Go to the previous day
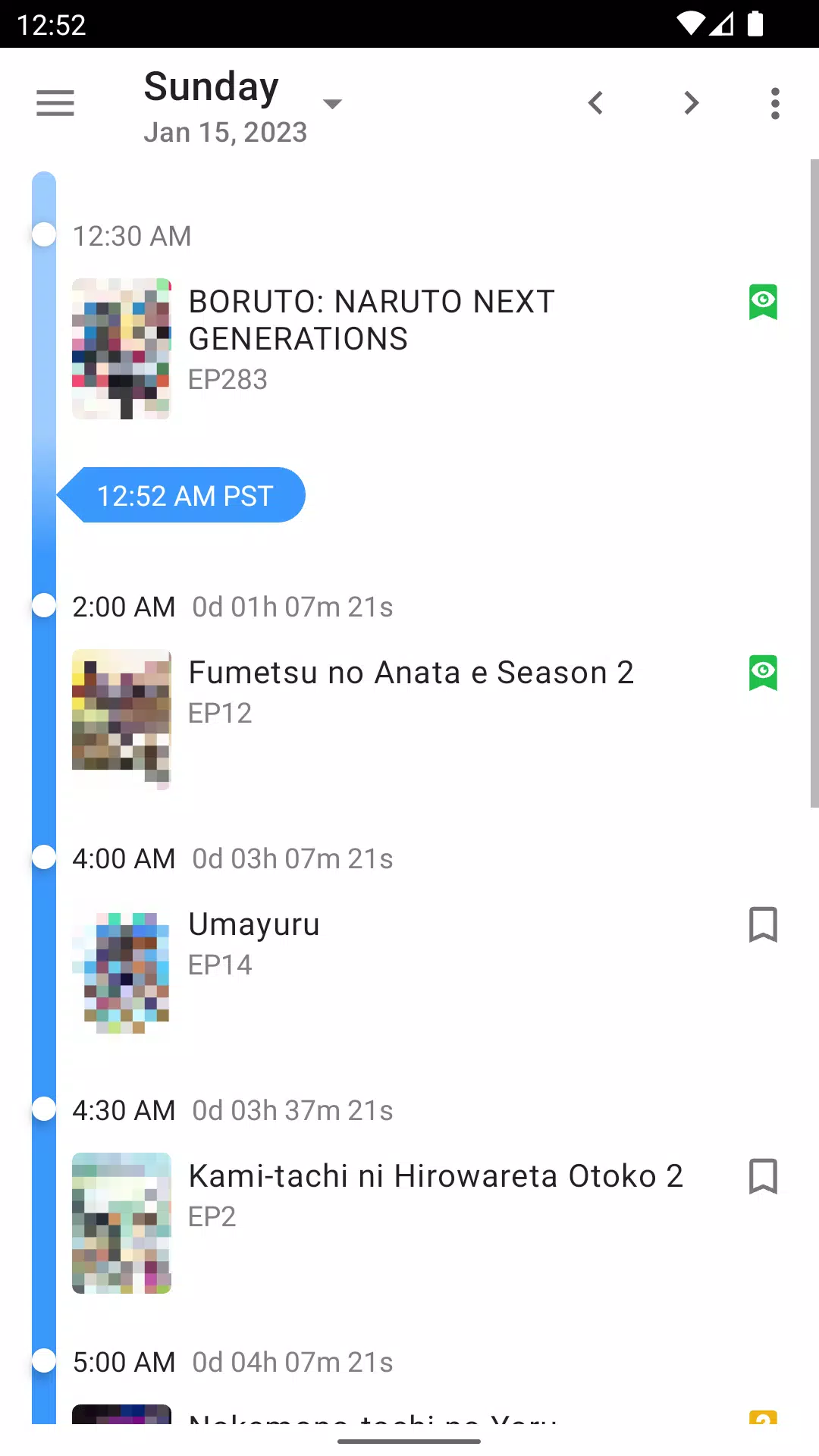 coord(596,103)
